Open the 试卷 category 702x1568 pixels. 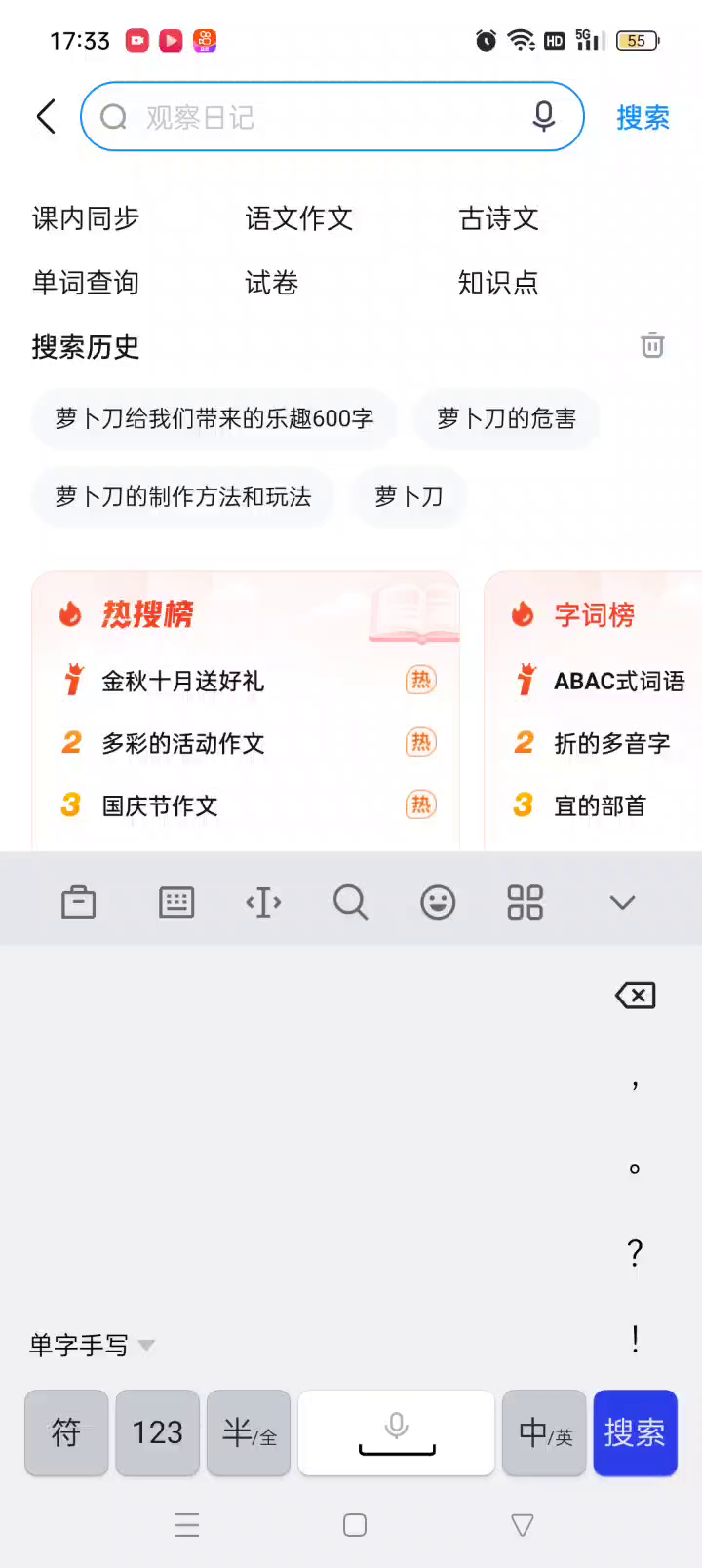tap(271, 283)
